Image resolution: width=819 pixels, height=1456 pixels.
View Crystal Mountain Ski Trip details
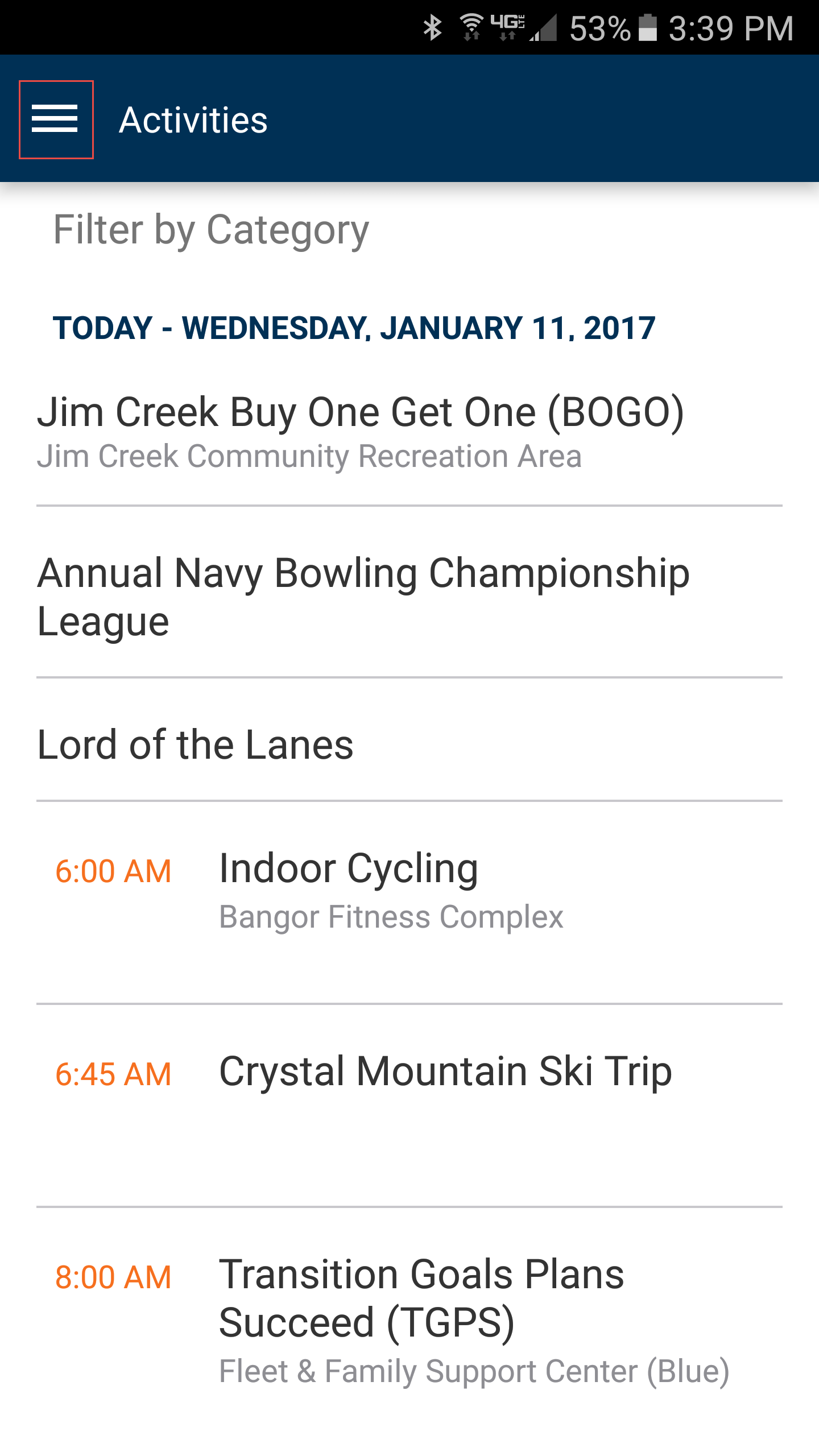(445, 1072)
